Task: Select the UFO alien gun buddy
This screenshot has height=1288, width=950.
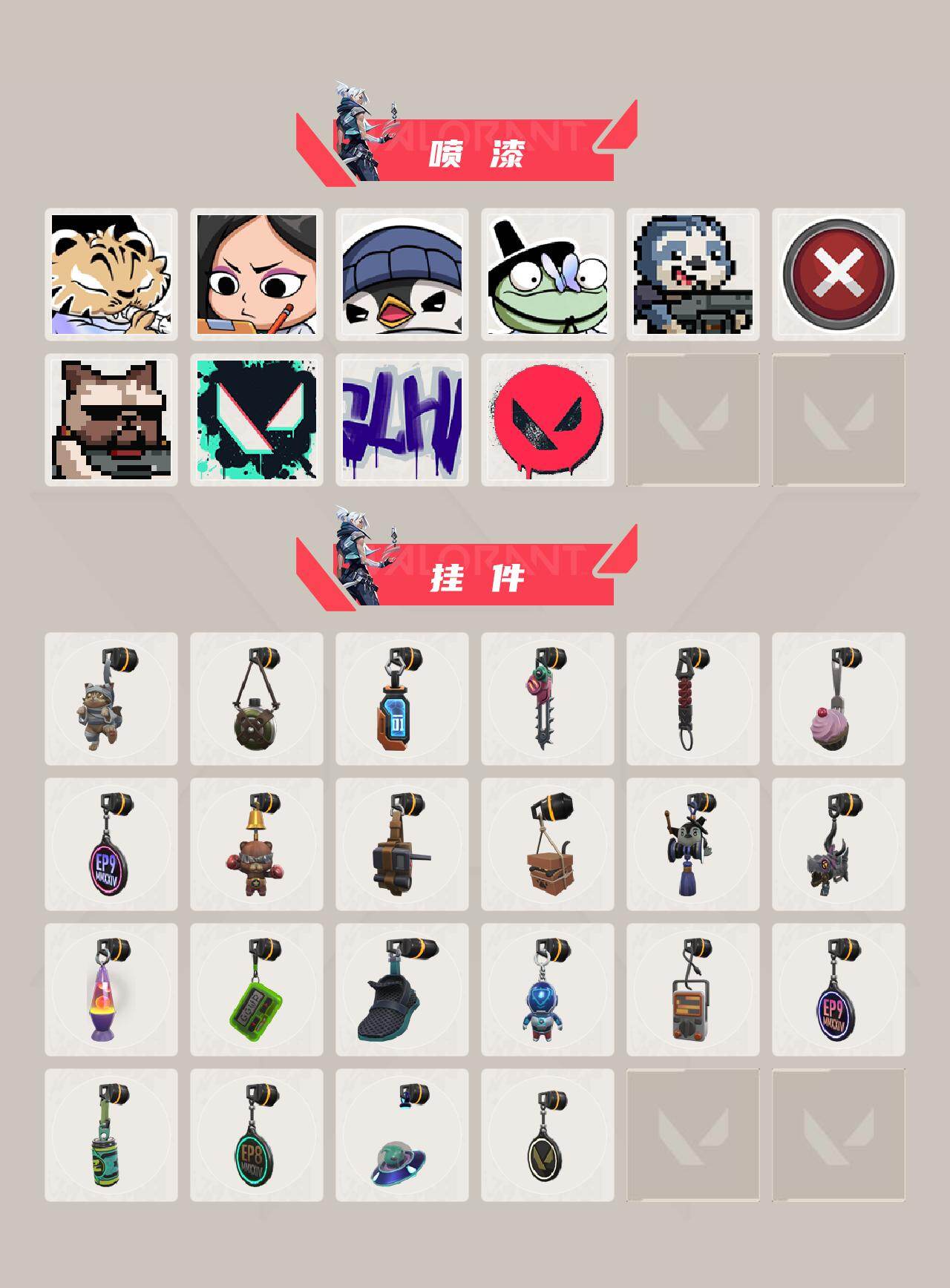Action: (x=402, y=1154)
